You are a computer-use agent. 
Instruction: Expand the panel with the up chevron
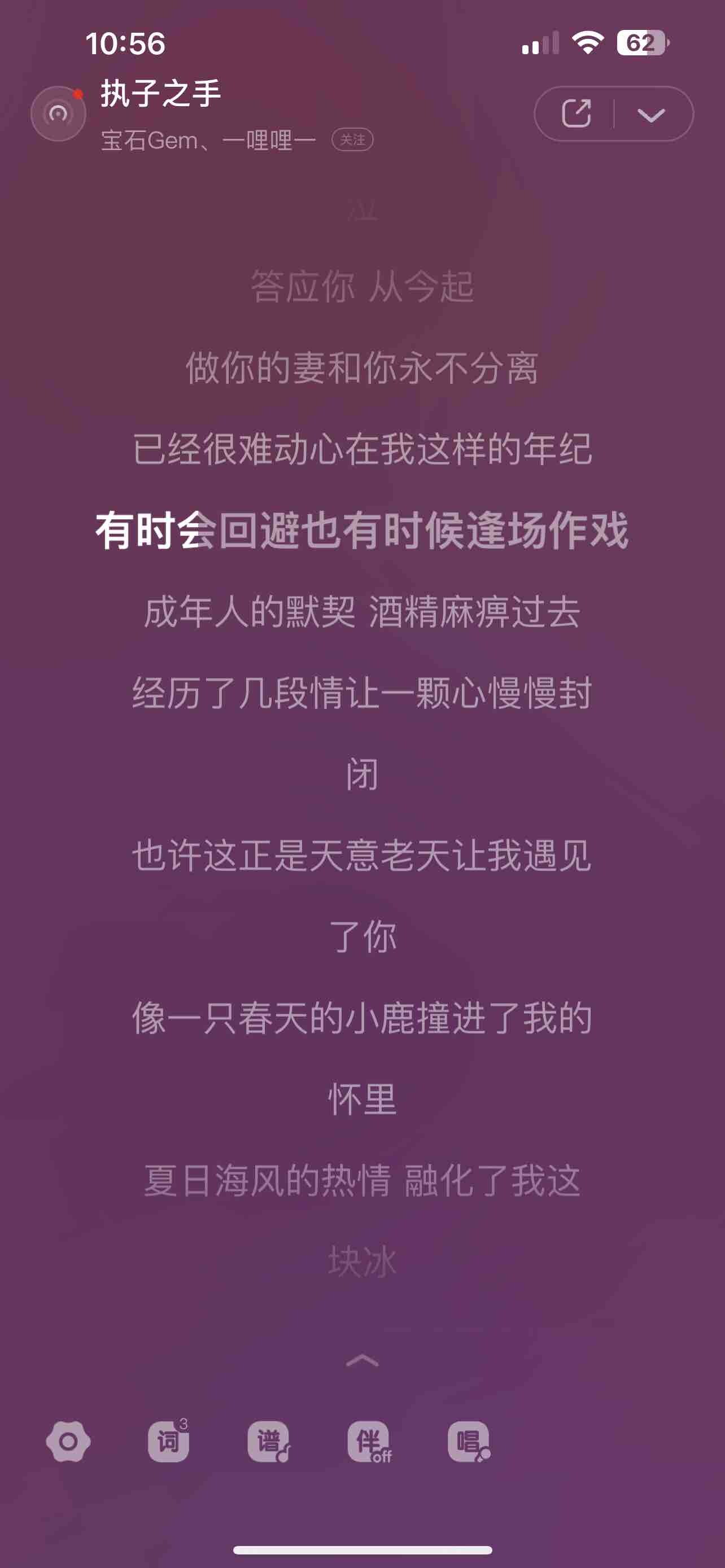coord(362,1360)
